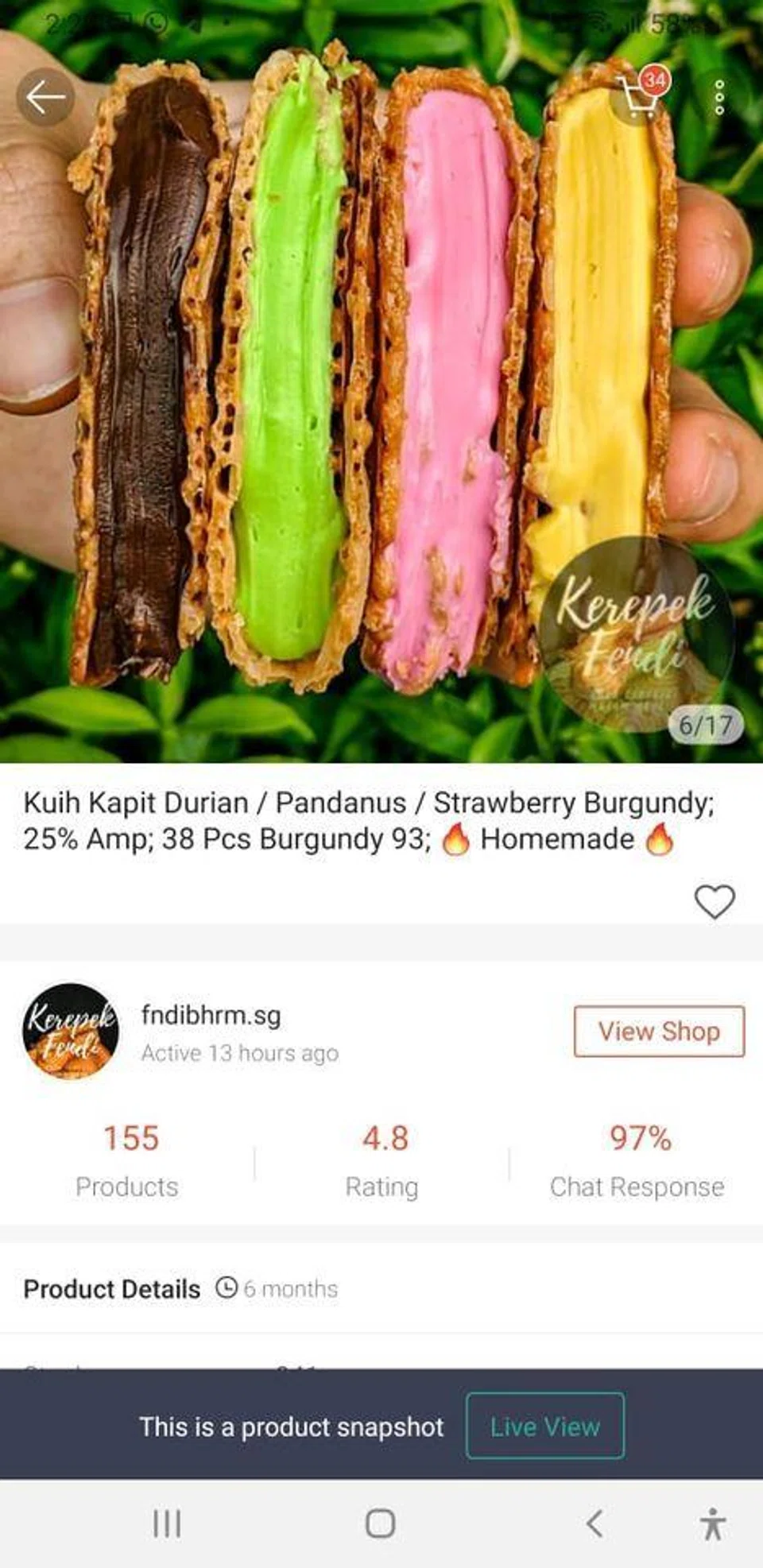This screenshot has width=763, height=1568.
Task: Tap the system back button
Action: [x=594, y=1523]
